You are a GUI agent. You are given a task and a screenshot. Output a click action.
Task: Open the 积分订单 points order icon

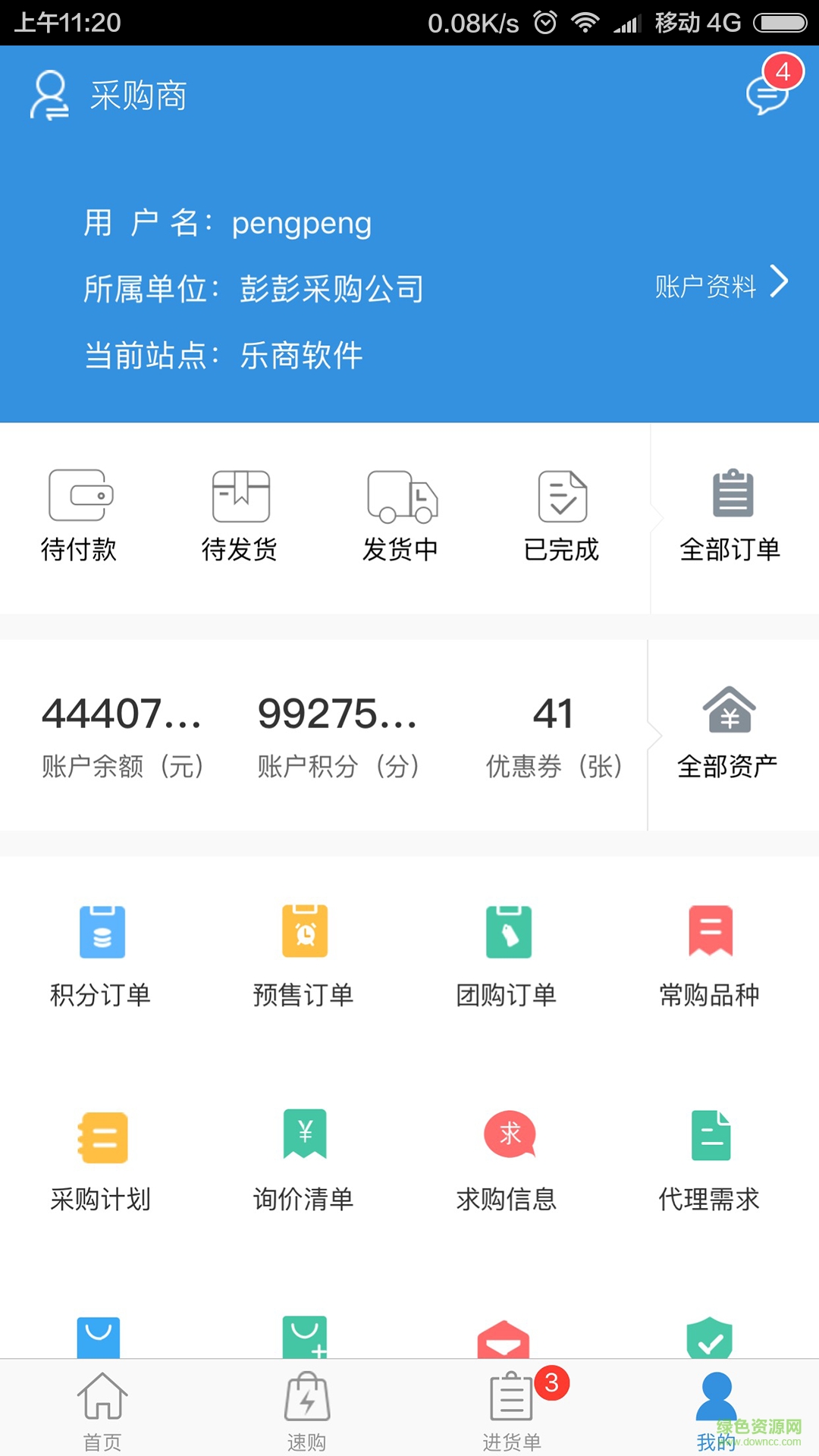[x=102, y=931]
